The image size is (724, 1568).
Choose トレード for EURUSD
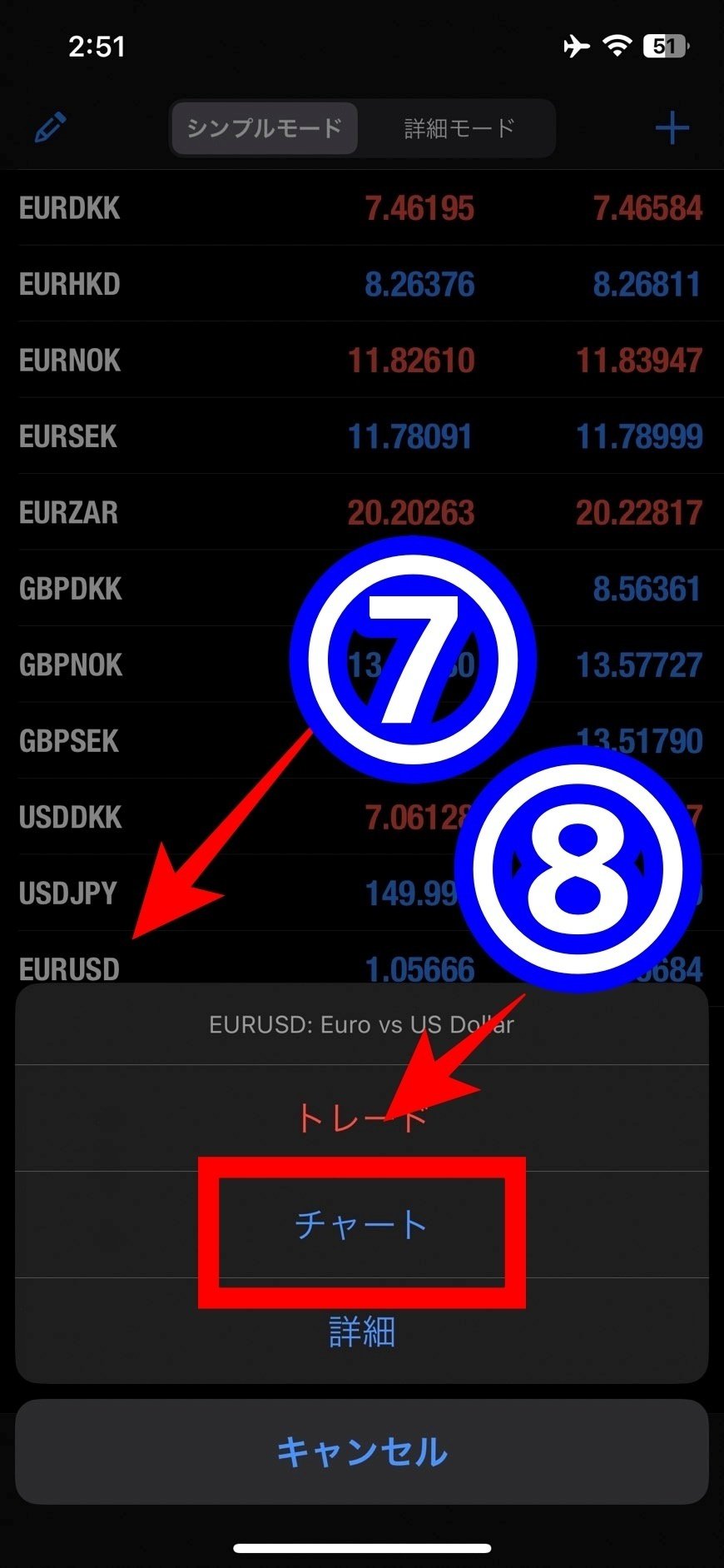tap(362, 1118)
